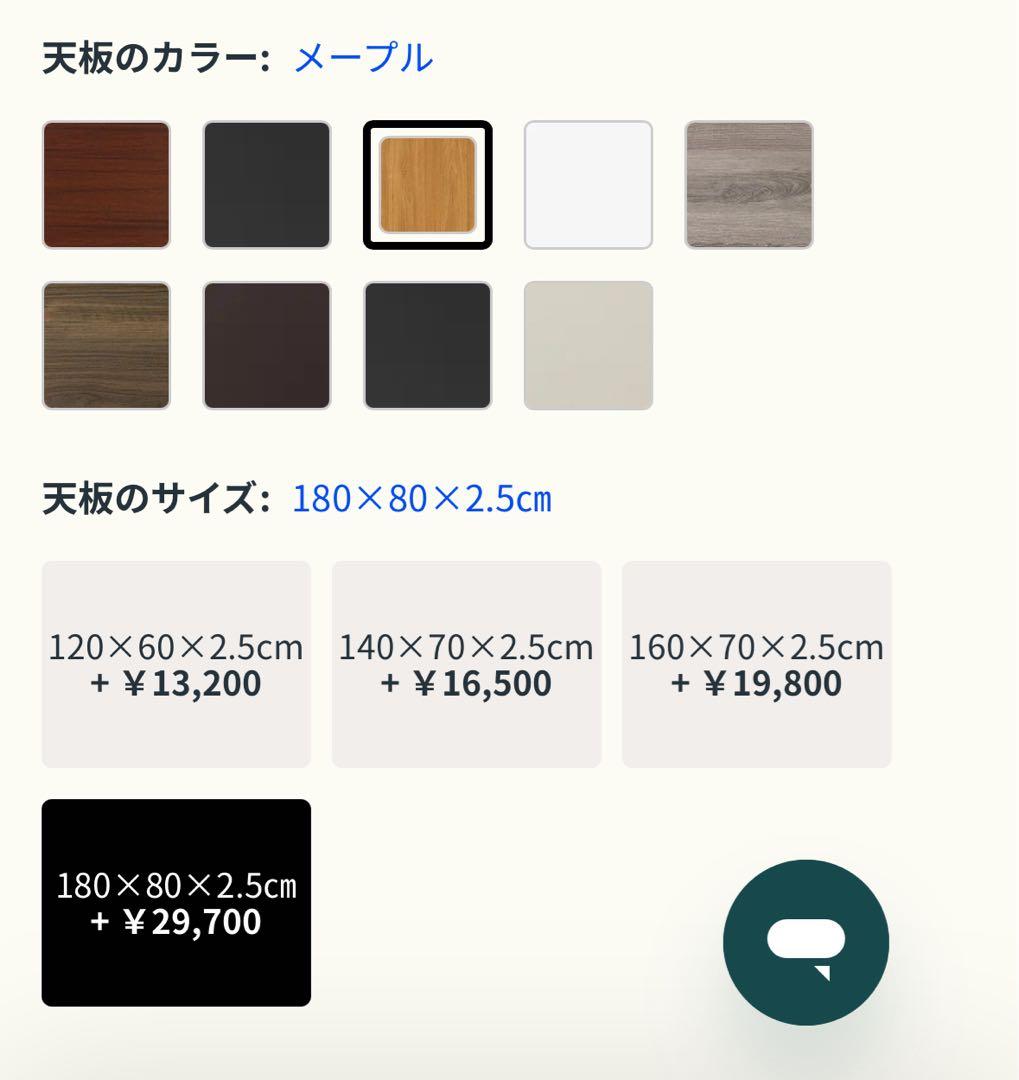Click the +¥13,200 price label
Viewport: 1019px width, 1080px height.
(176, 683)
